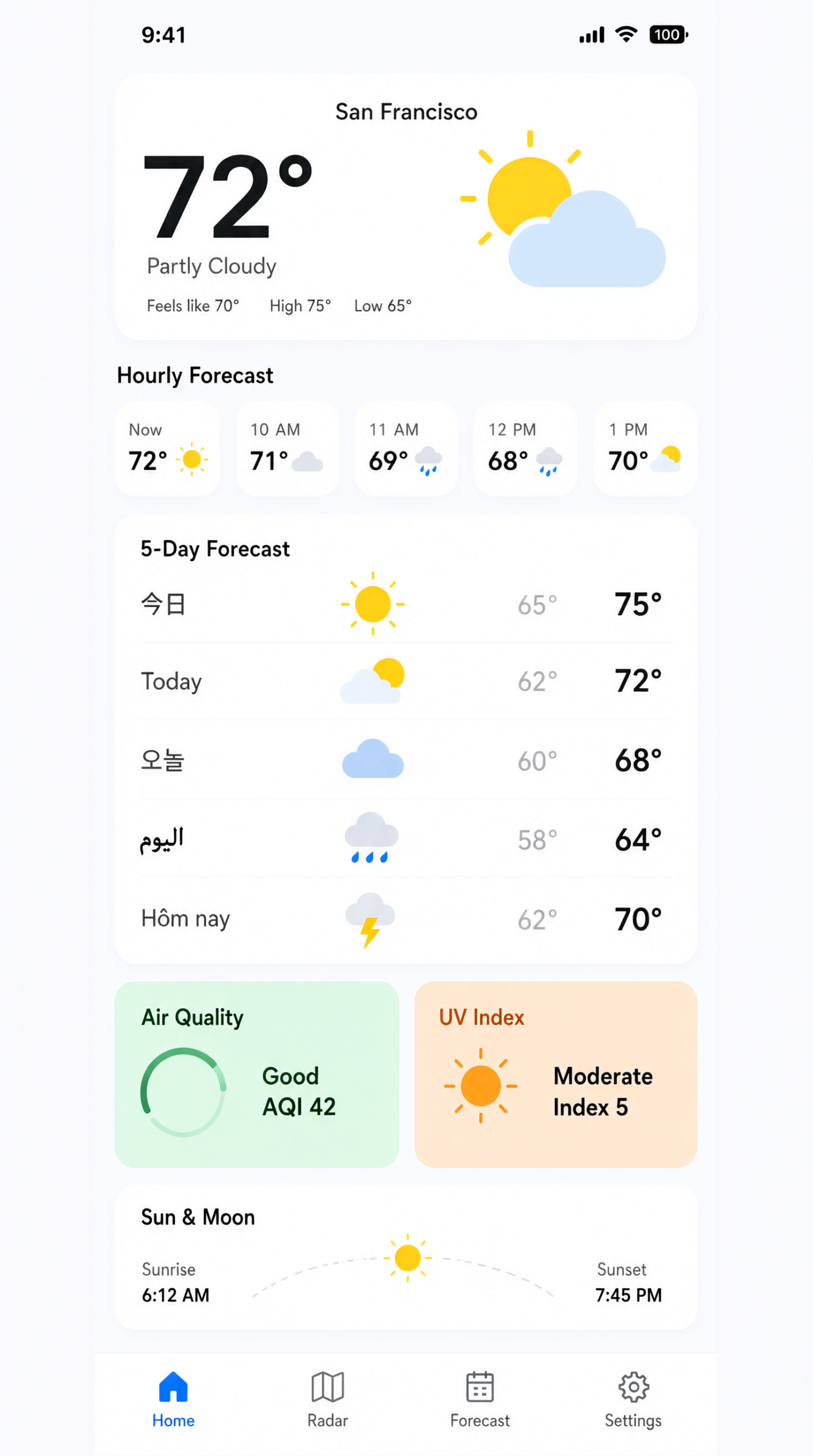Open the Air Quality card

(257, 1074)
